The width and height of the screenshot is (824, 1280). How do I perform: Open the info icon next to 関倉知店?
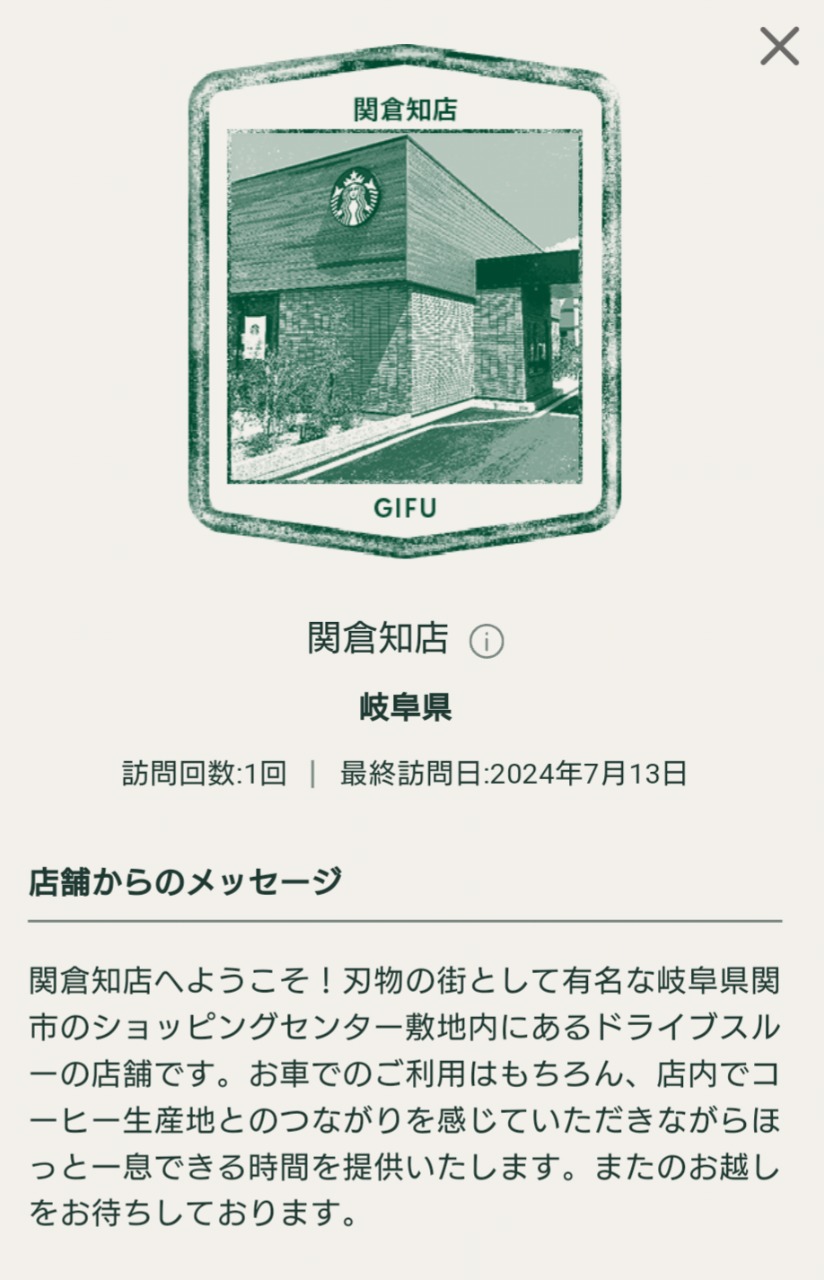486,641
